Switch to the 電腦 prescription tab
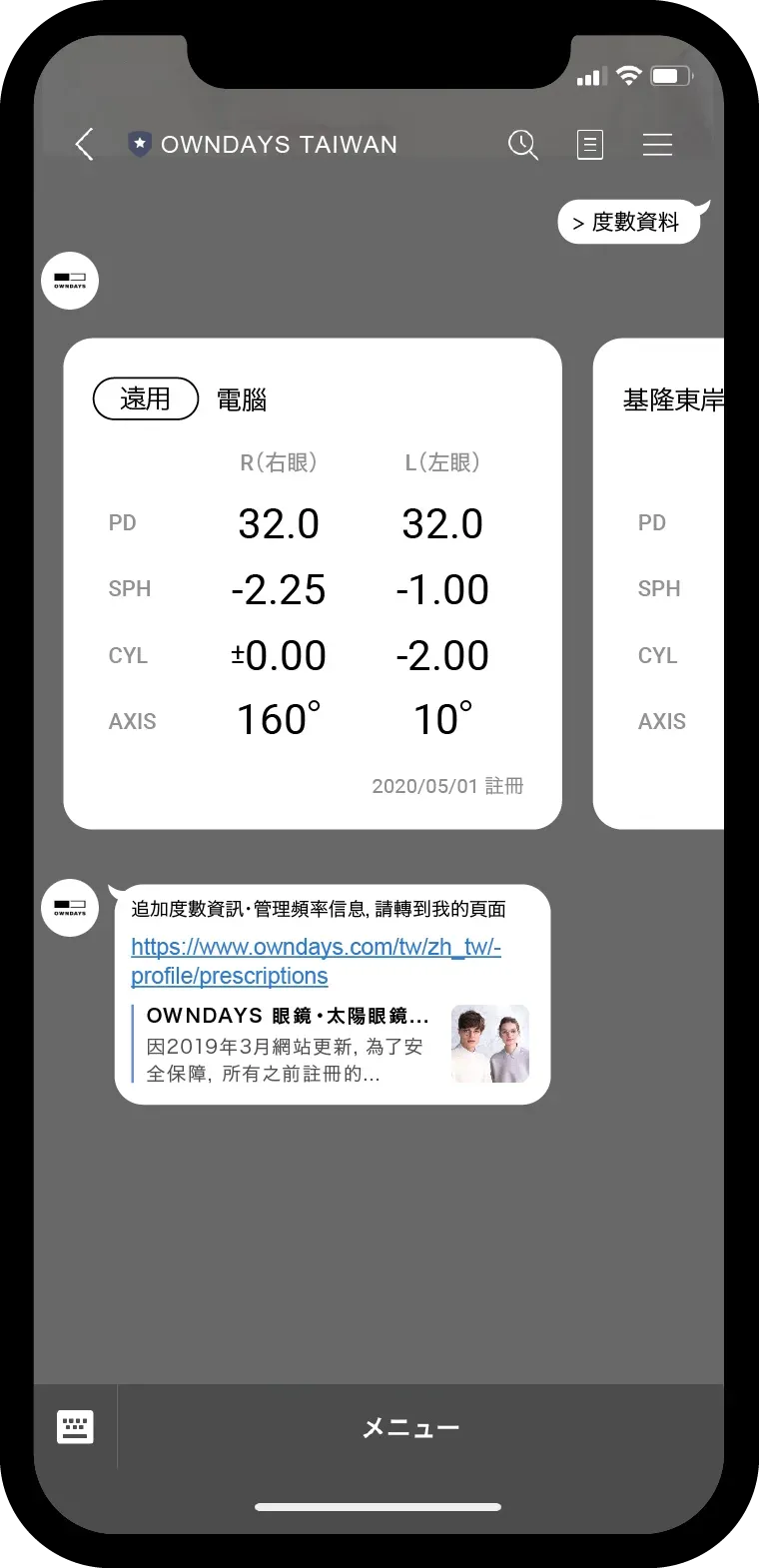 242,400
